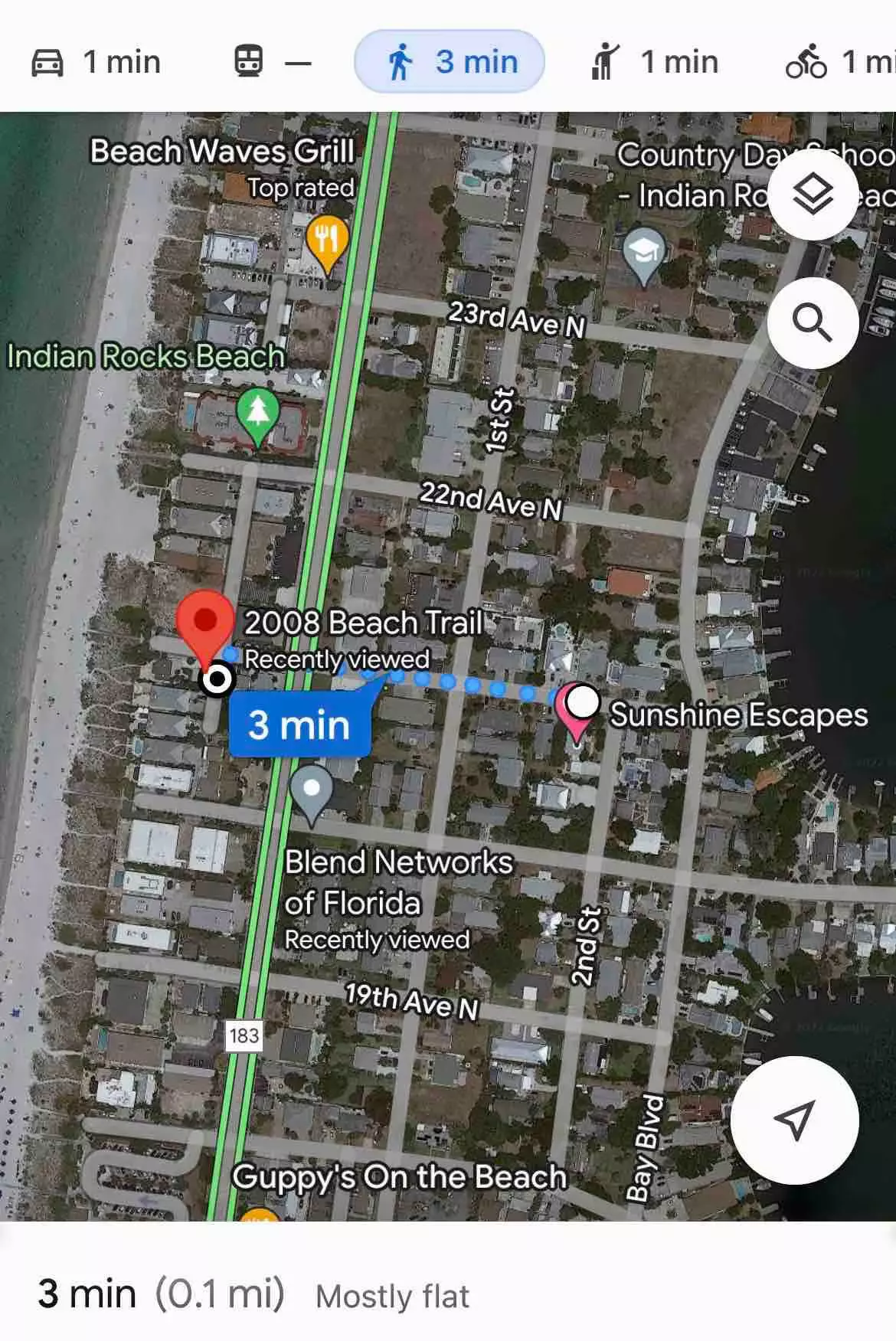Switch to ride-hailing 1 min option
The width and height of the screenshot is (896, 1341).
tap(655, 62)
